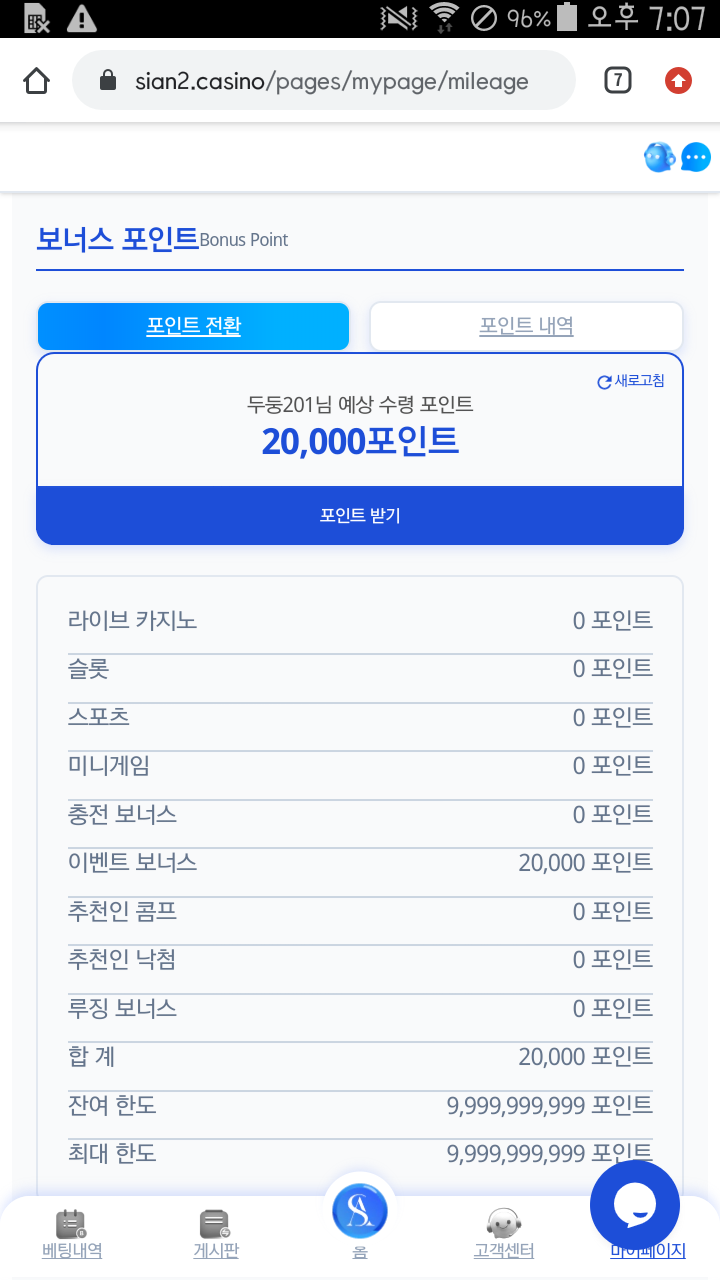Image resolution: width=720 pixels, height=1280 pixels.
Task: Open the blue chat bubble icon
Action: pos(696,157)
